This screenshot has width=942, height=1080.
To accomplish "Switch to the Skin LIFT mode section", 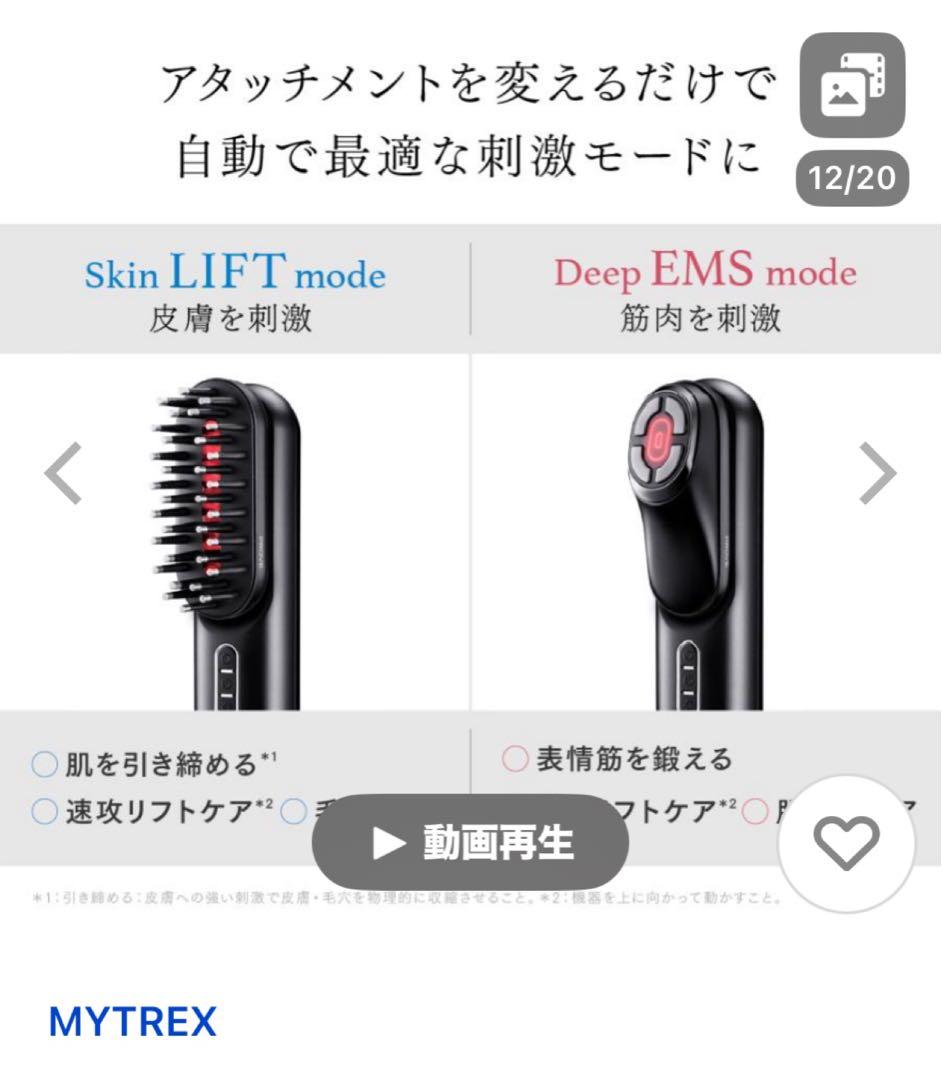I will 235,272.
